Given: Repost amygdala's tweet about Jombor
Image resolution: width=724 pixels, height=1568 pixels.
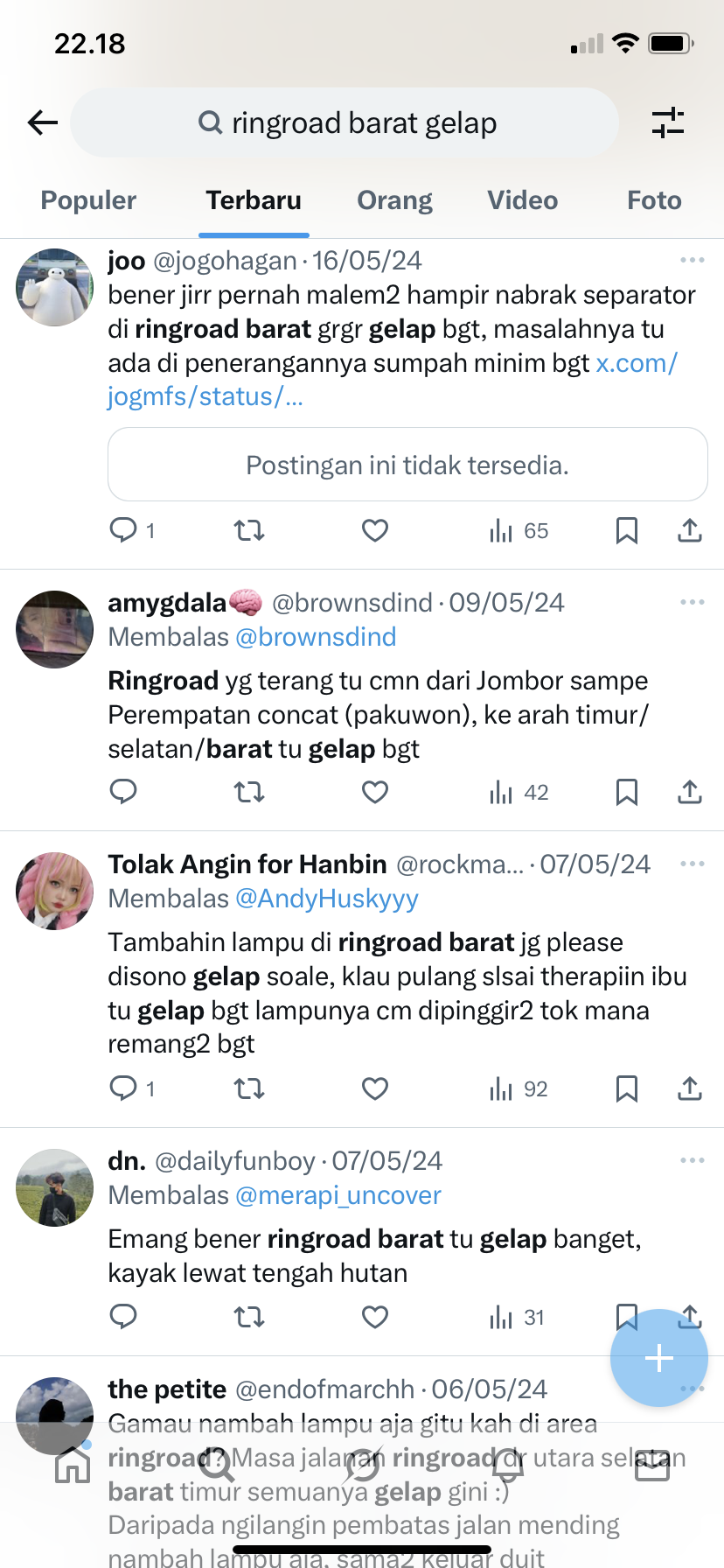Looking at the screenshot, I should pos(249,792).
